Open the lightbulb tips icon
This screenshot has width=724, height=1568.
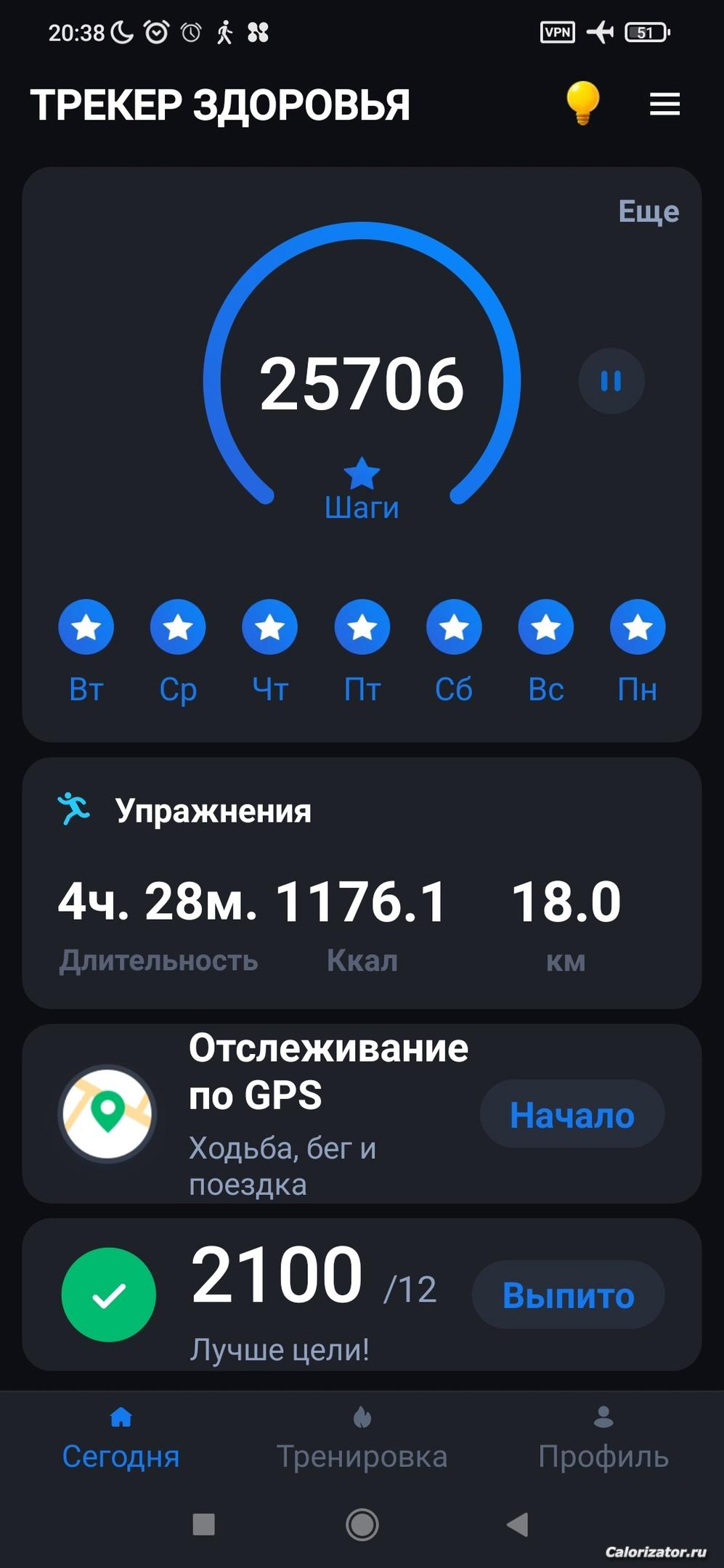pyautogui.click(x=582, y=102)
